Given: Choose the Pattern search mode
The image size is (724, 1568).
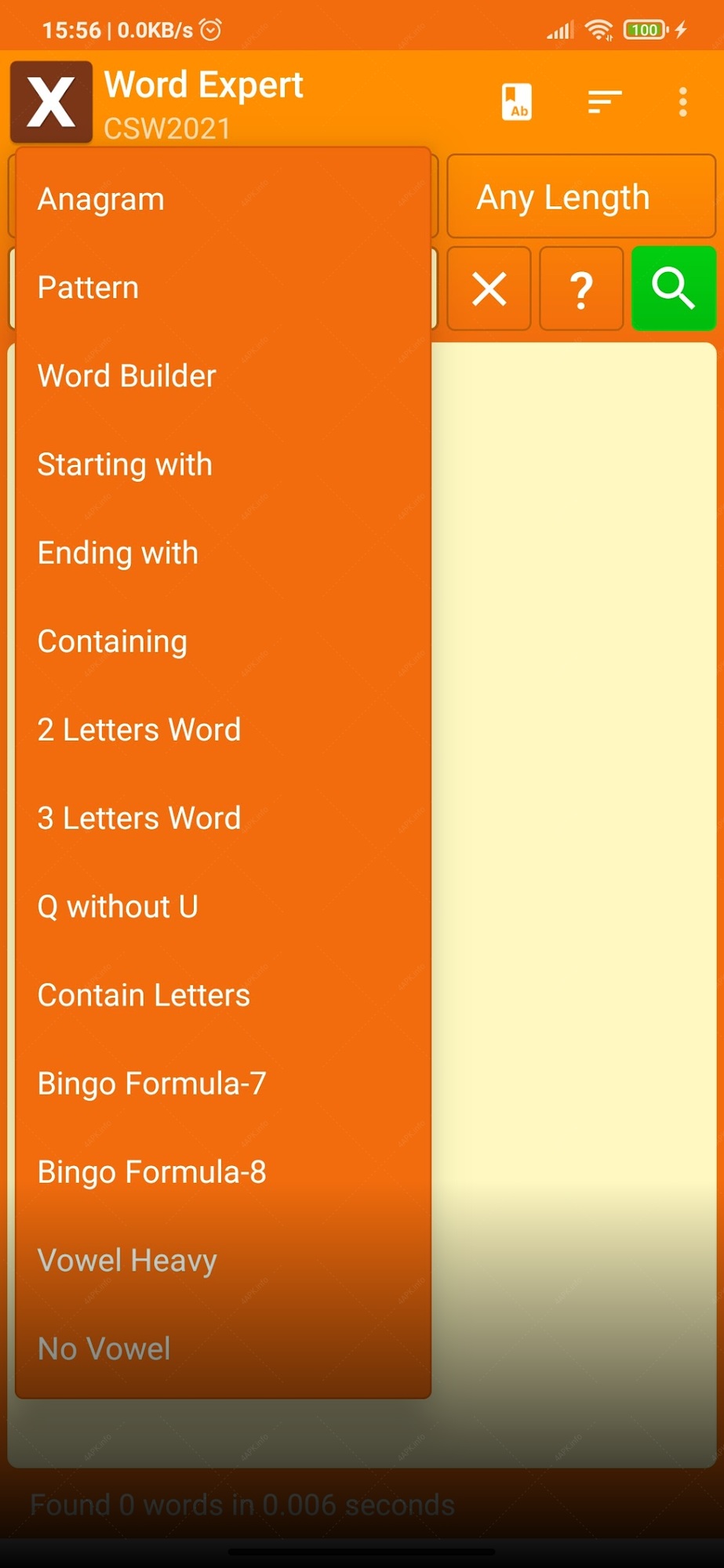Looking at the screenshot, I should click(x=223, y=288).
